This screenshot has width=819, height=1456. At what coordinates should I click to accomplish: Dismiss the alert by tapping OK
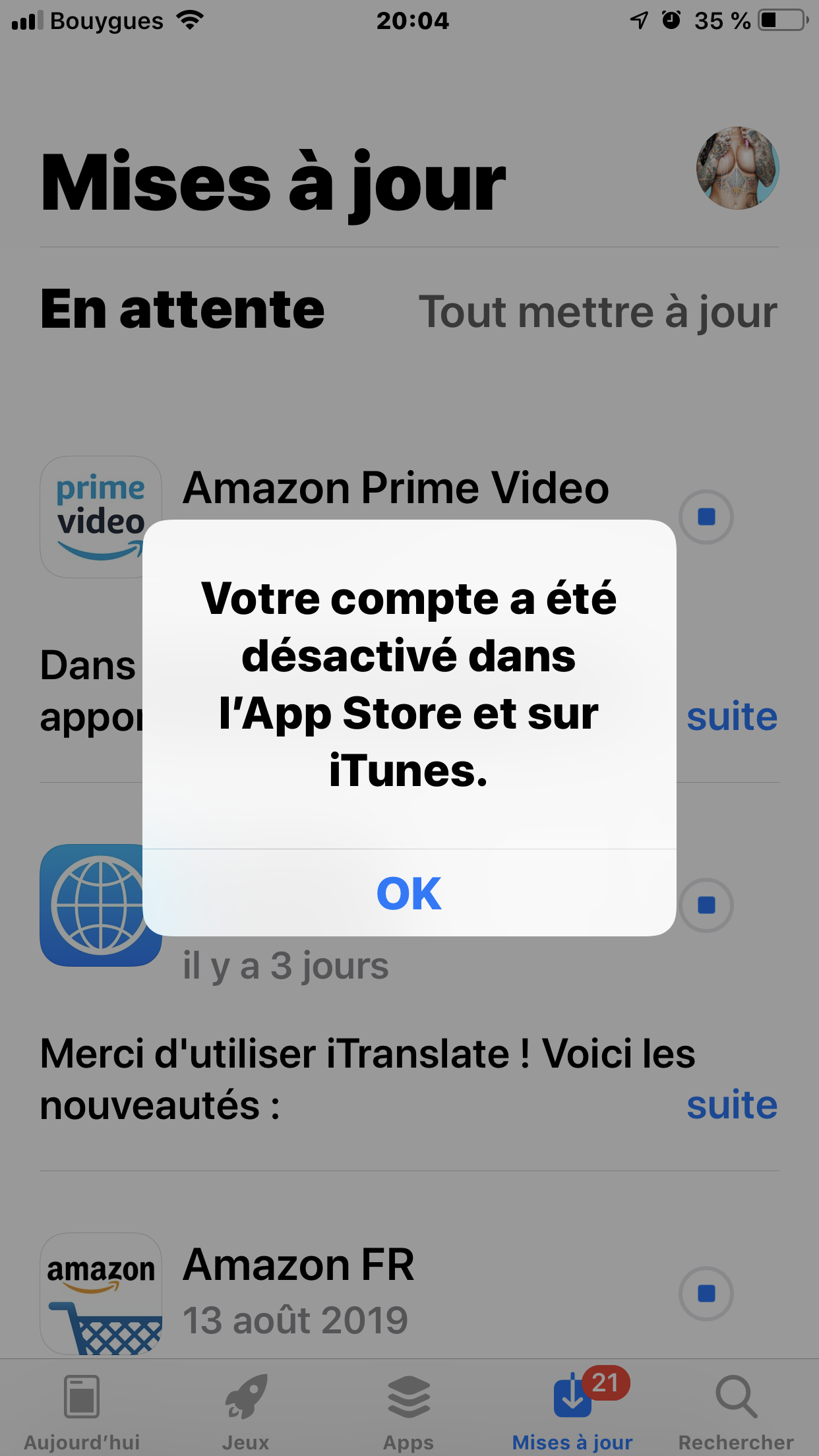(x=409, y=893)
